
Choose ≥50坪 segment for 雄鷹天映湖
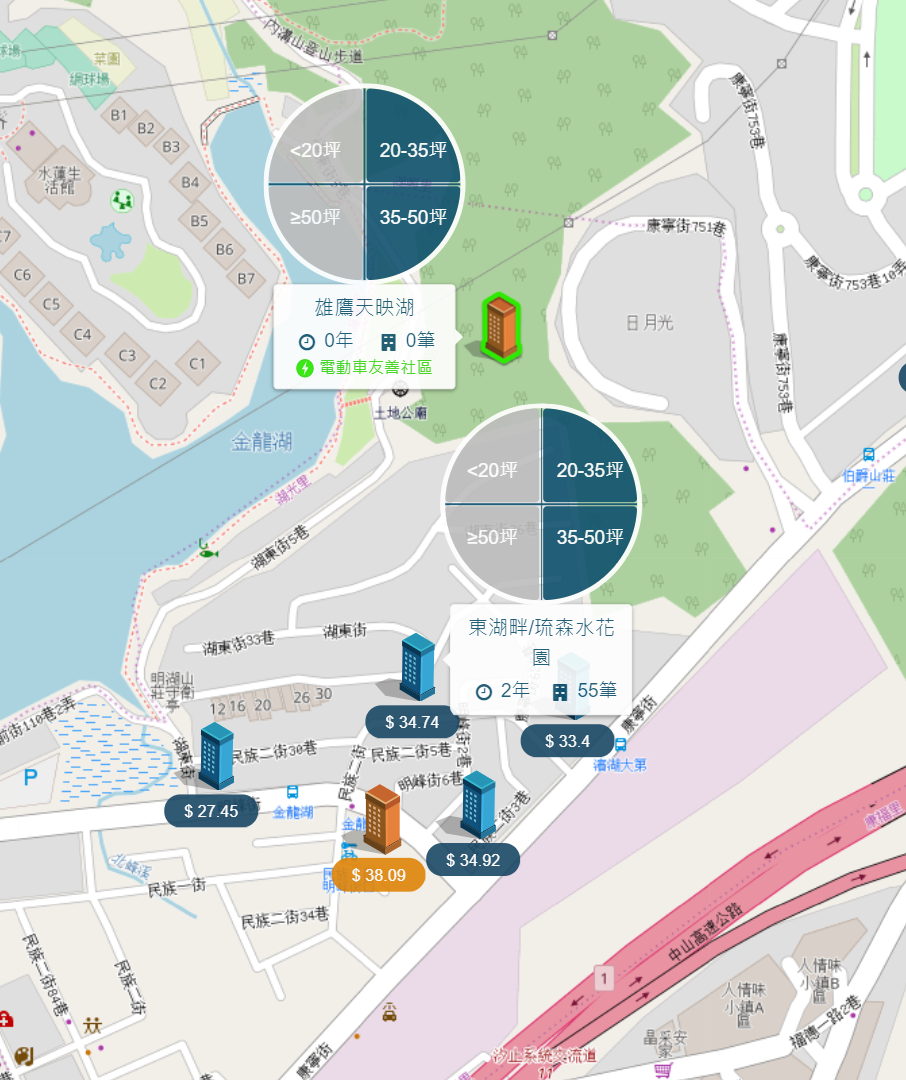click(x=316, y=218)
